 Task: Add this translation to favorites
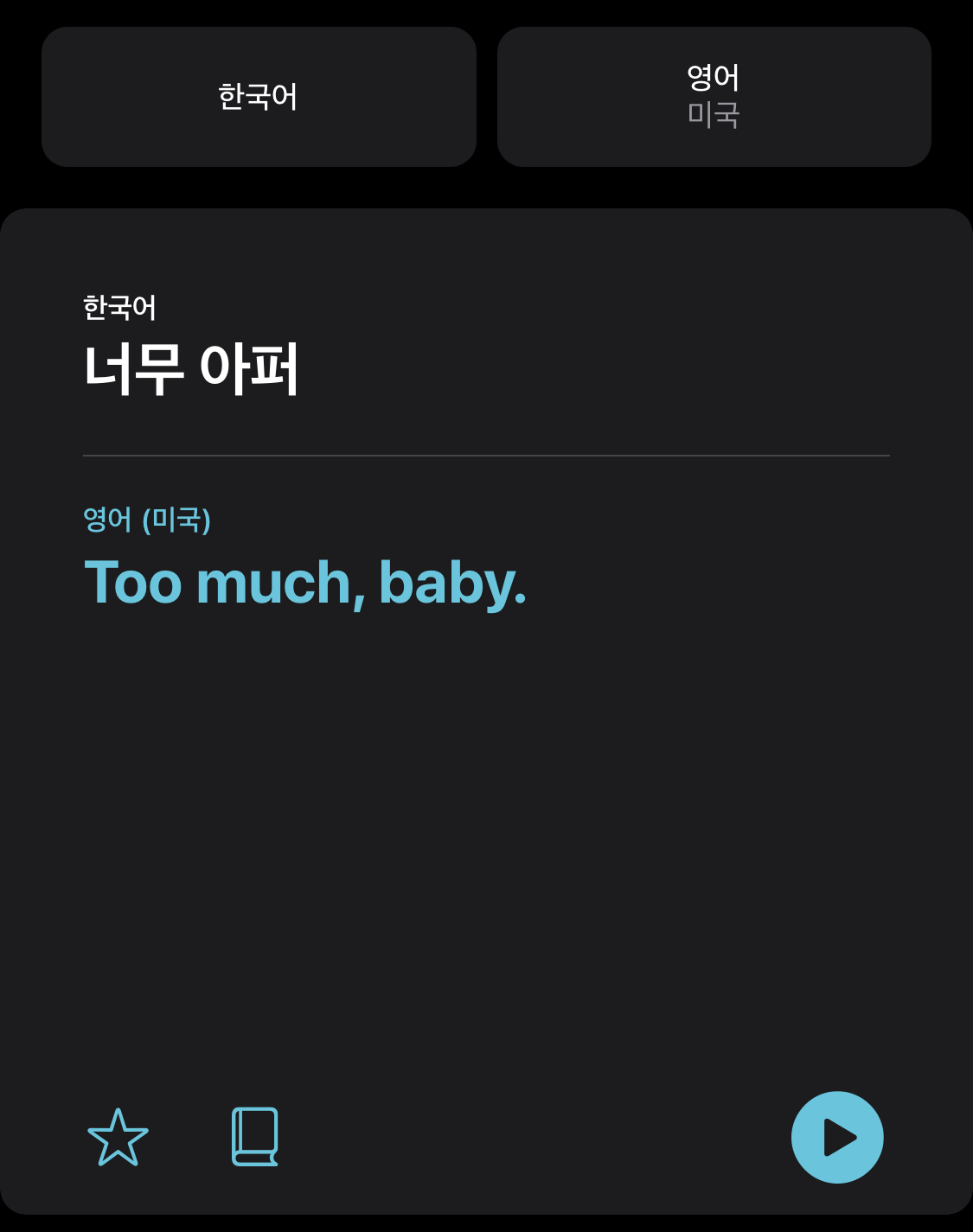point(118,1138)
